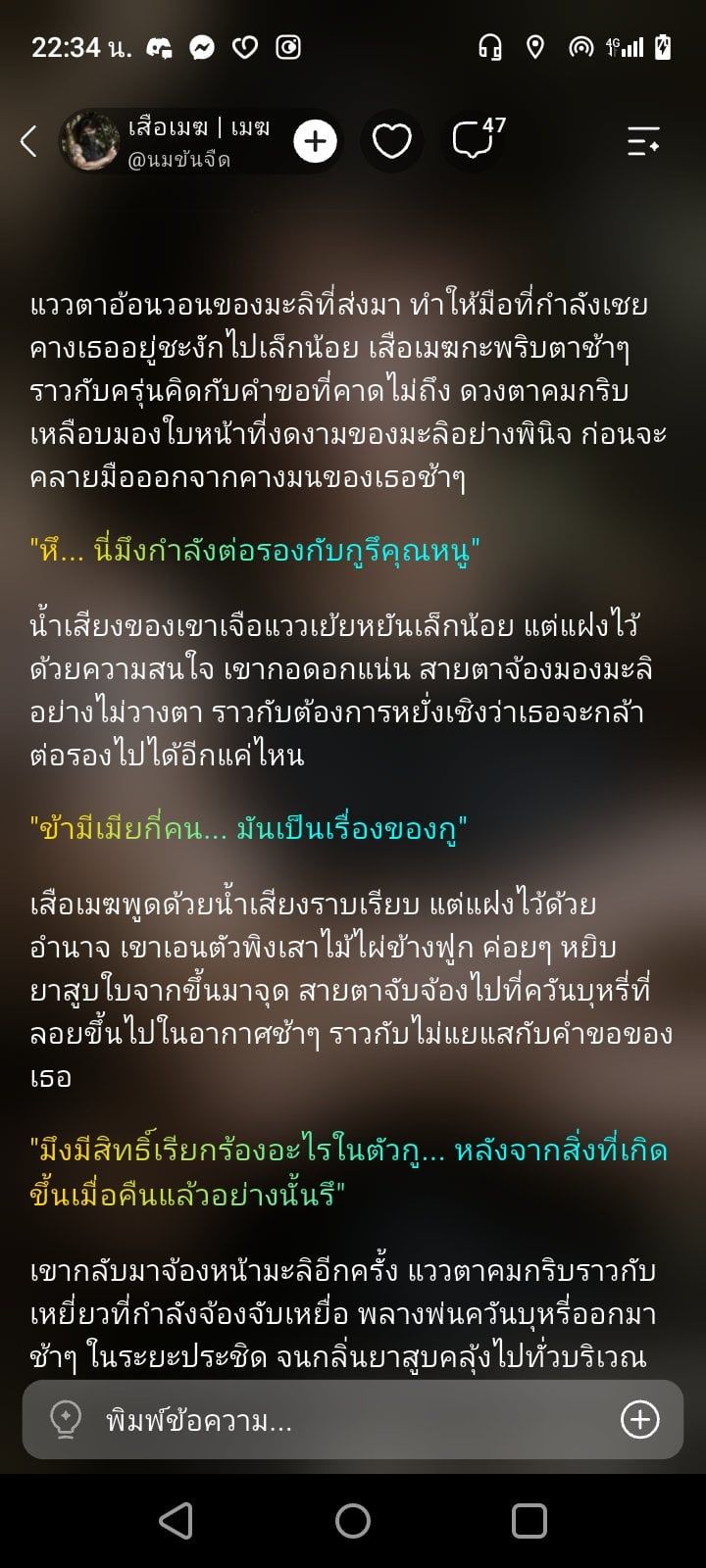Tap the plus follow button

315,142
